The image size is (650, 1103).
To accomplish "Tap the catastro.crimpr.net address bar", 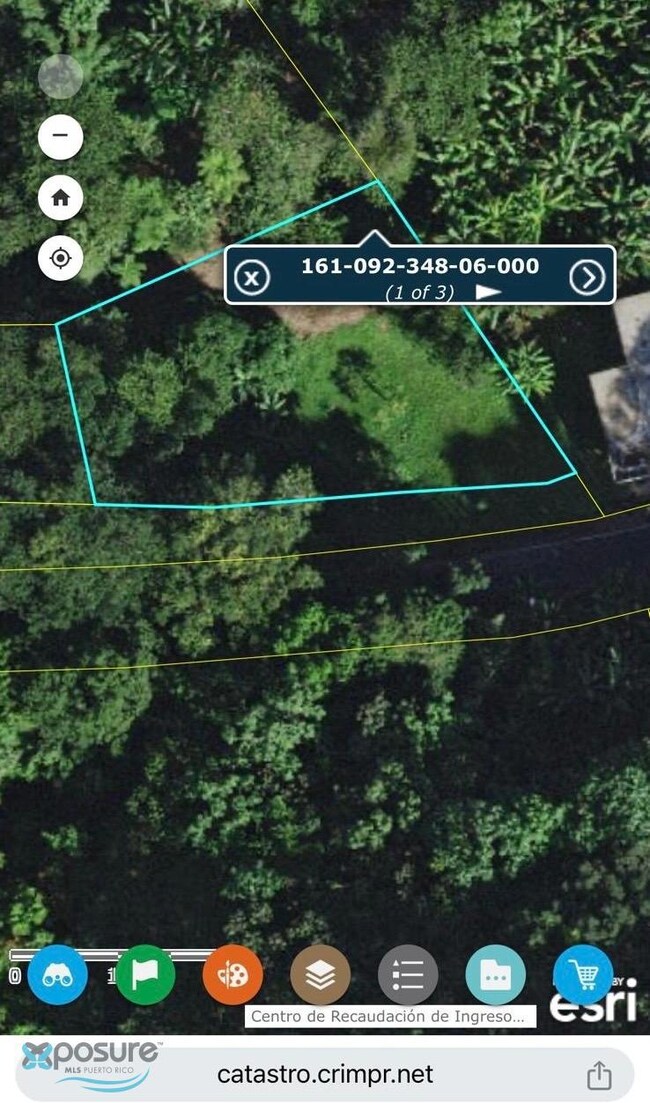I will pyautogui.click(x=325, y=1074).
